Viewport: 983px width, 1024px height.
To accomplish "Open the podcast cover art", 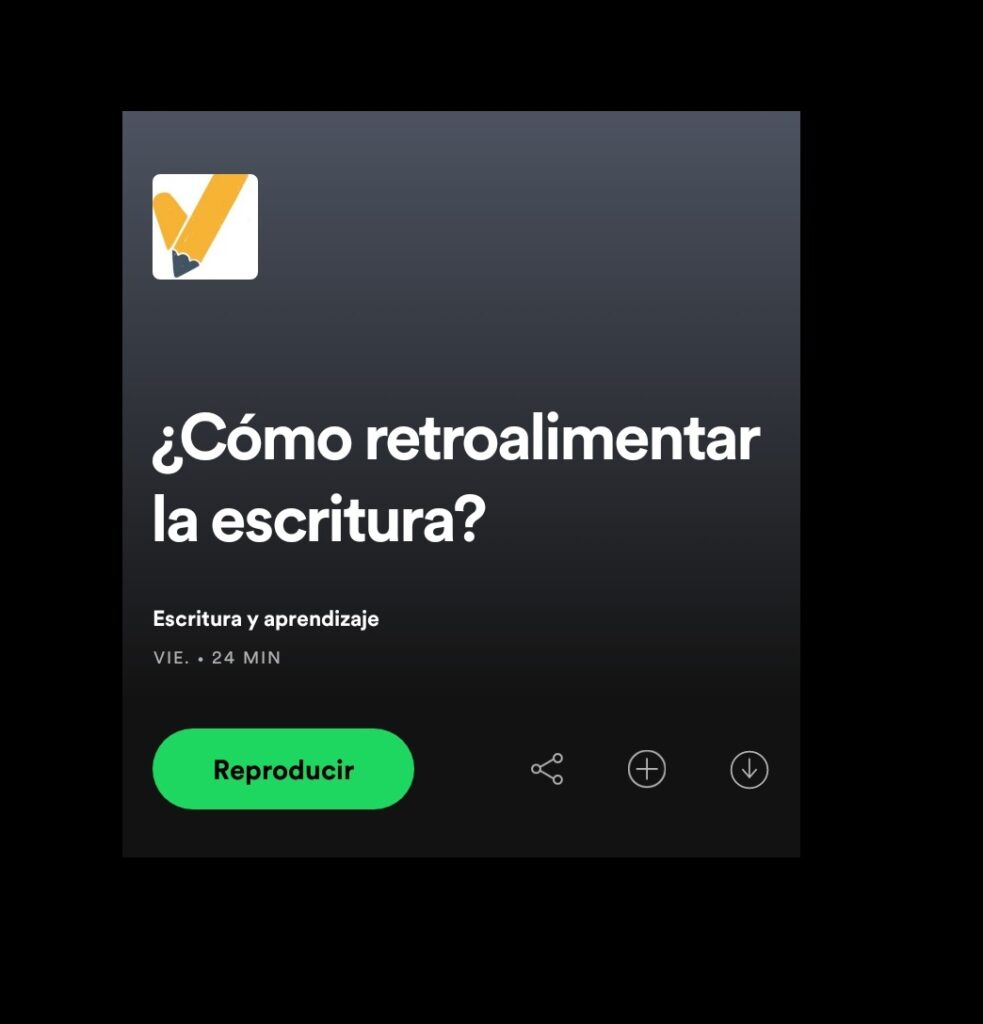I will (x=205, y=227).
